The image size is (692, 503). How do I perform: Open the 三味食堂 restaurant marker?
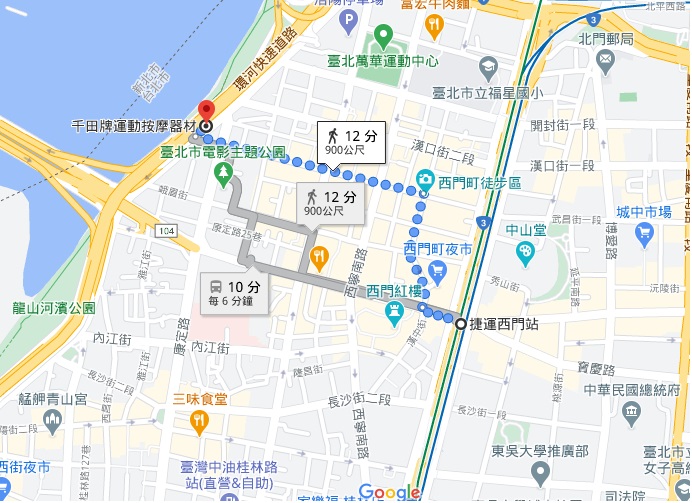pos(198,421)
